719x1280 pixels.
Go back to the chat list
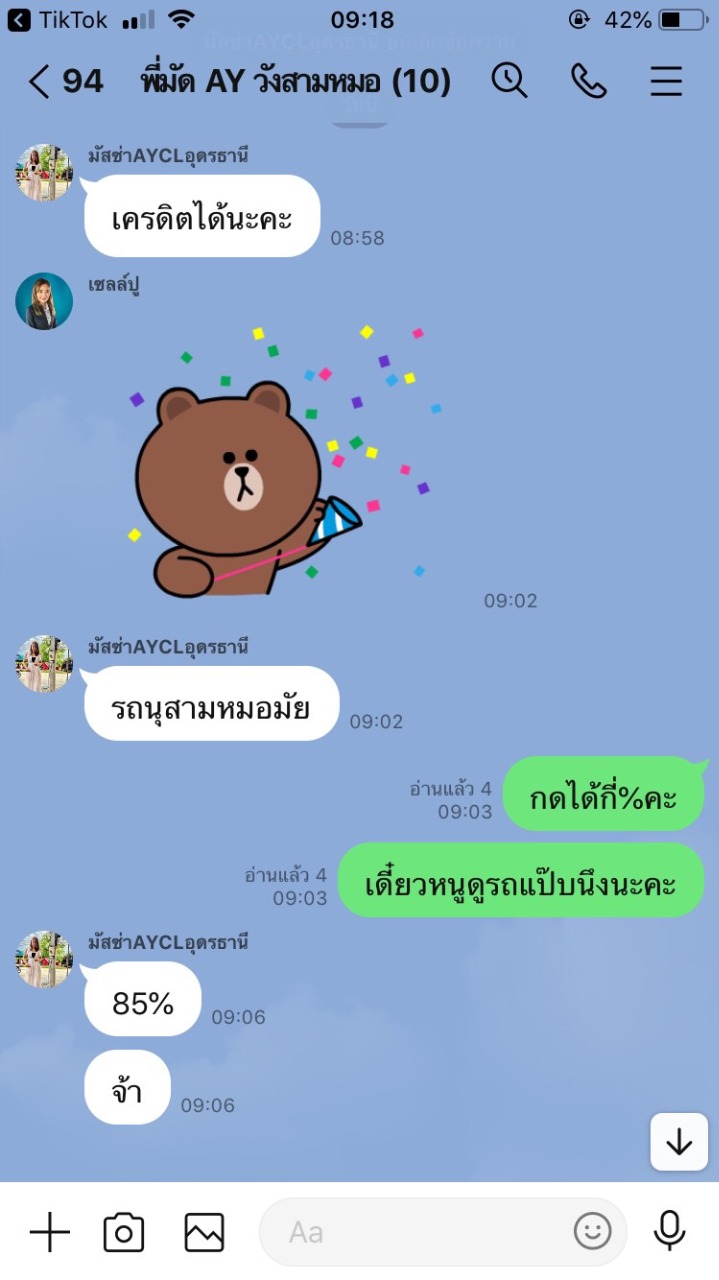pyautogui.click(x=65, y=81)
